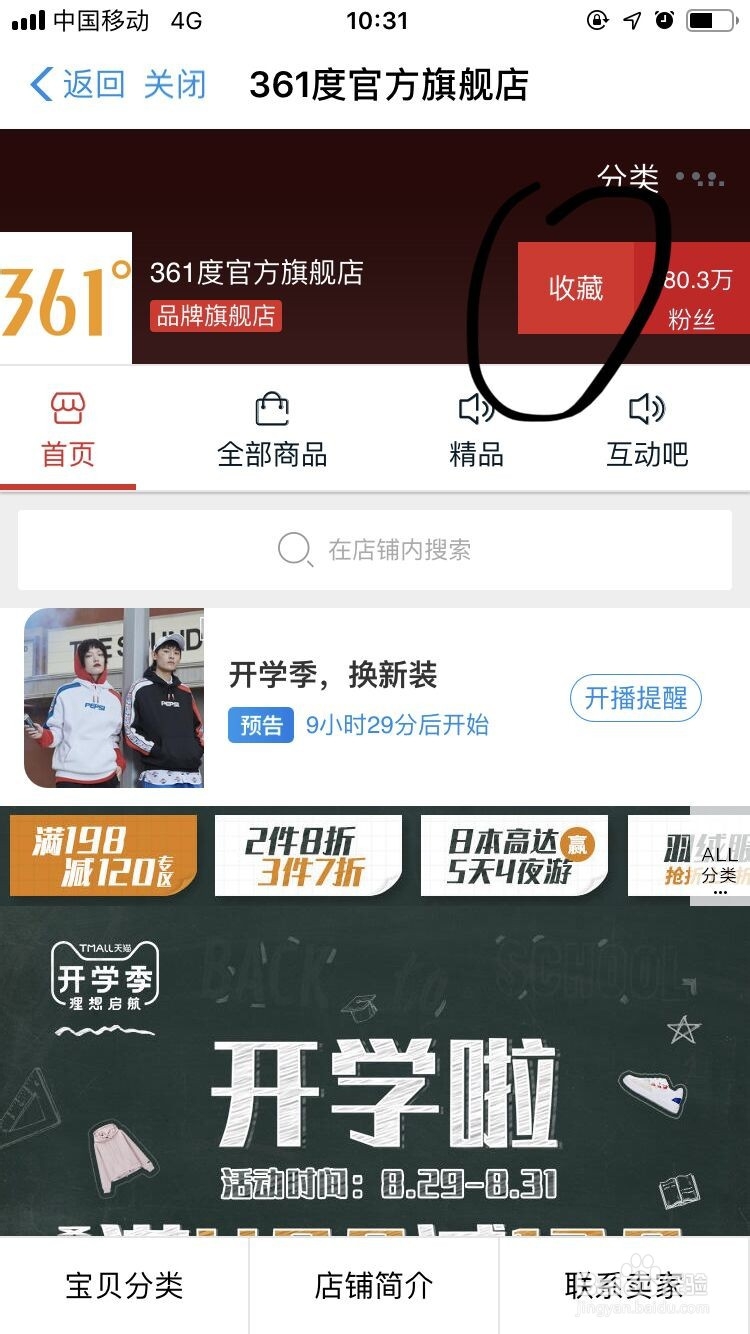Toggle 收藏 to favorite the shop
This screenshot has height=1334, width=750.
coord(578,287)
